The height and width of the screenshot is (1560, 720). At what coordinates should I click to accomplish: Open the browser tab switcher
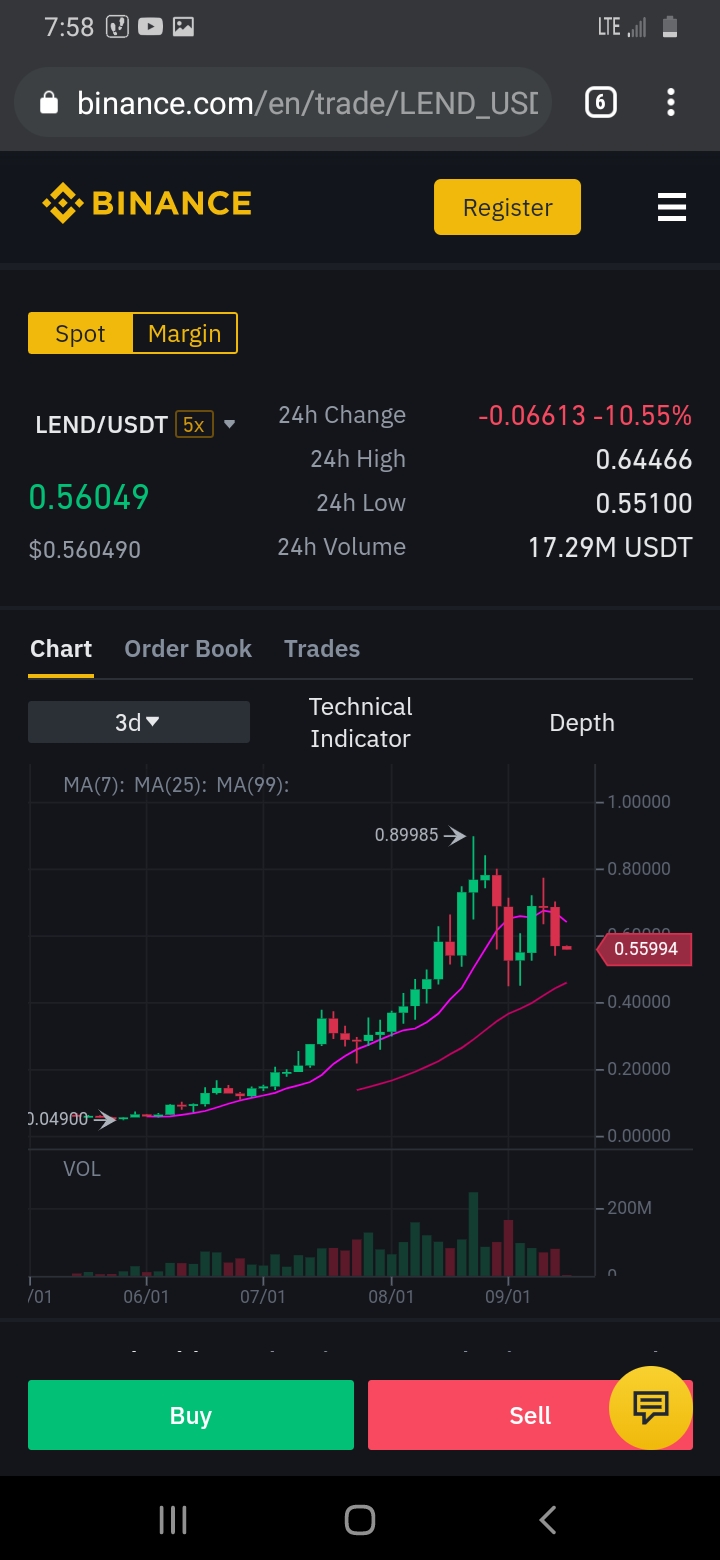[600, 102]
